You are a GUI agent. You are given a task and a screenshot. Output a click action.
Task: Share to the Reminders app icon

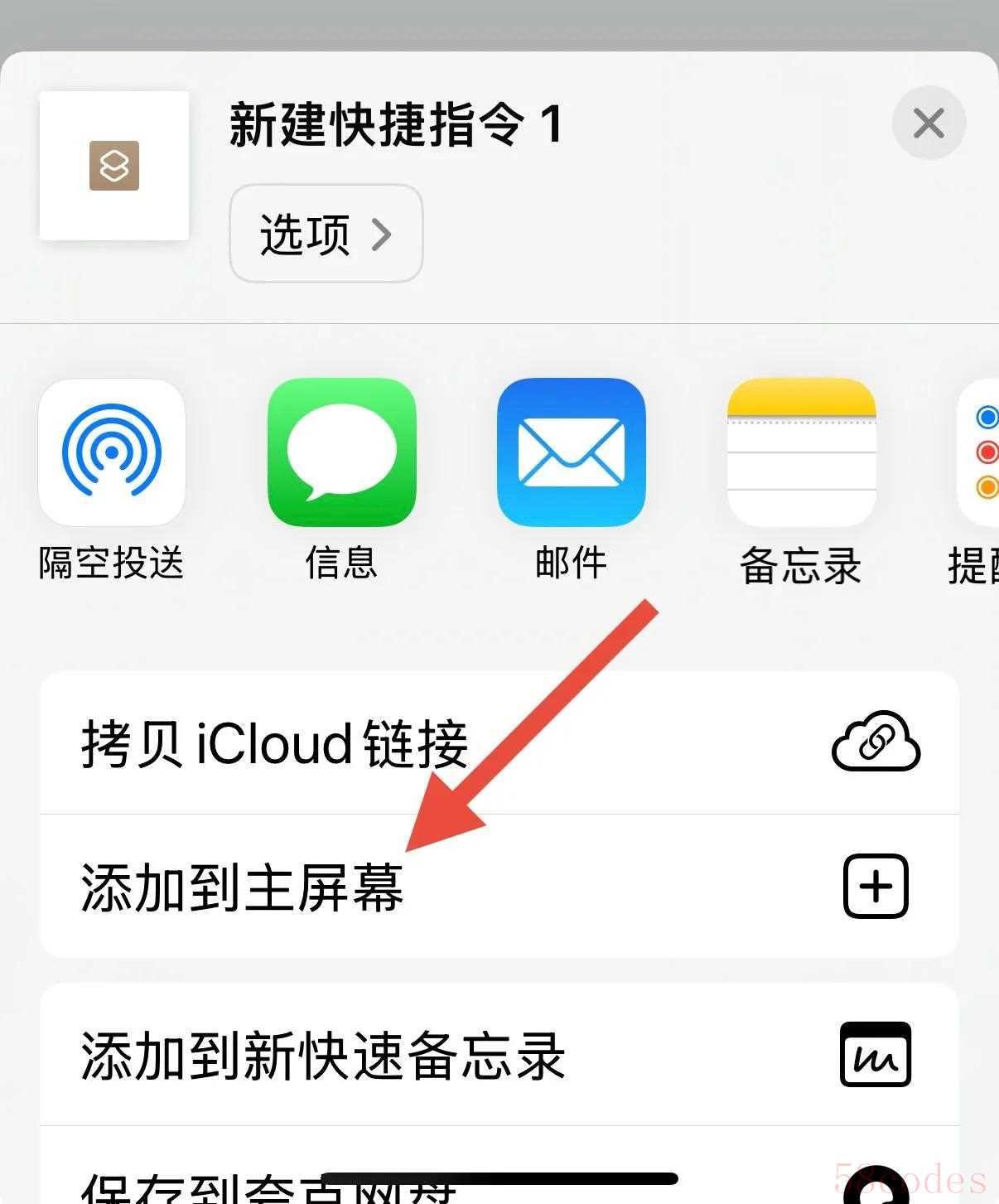[x=982, y=453]
